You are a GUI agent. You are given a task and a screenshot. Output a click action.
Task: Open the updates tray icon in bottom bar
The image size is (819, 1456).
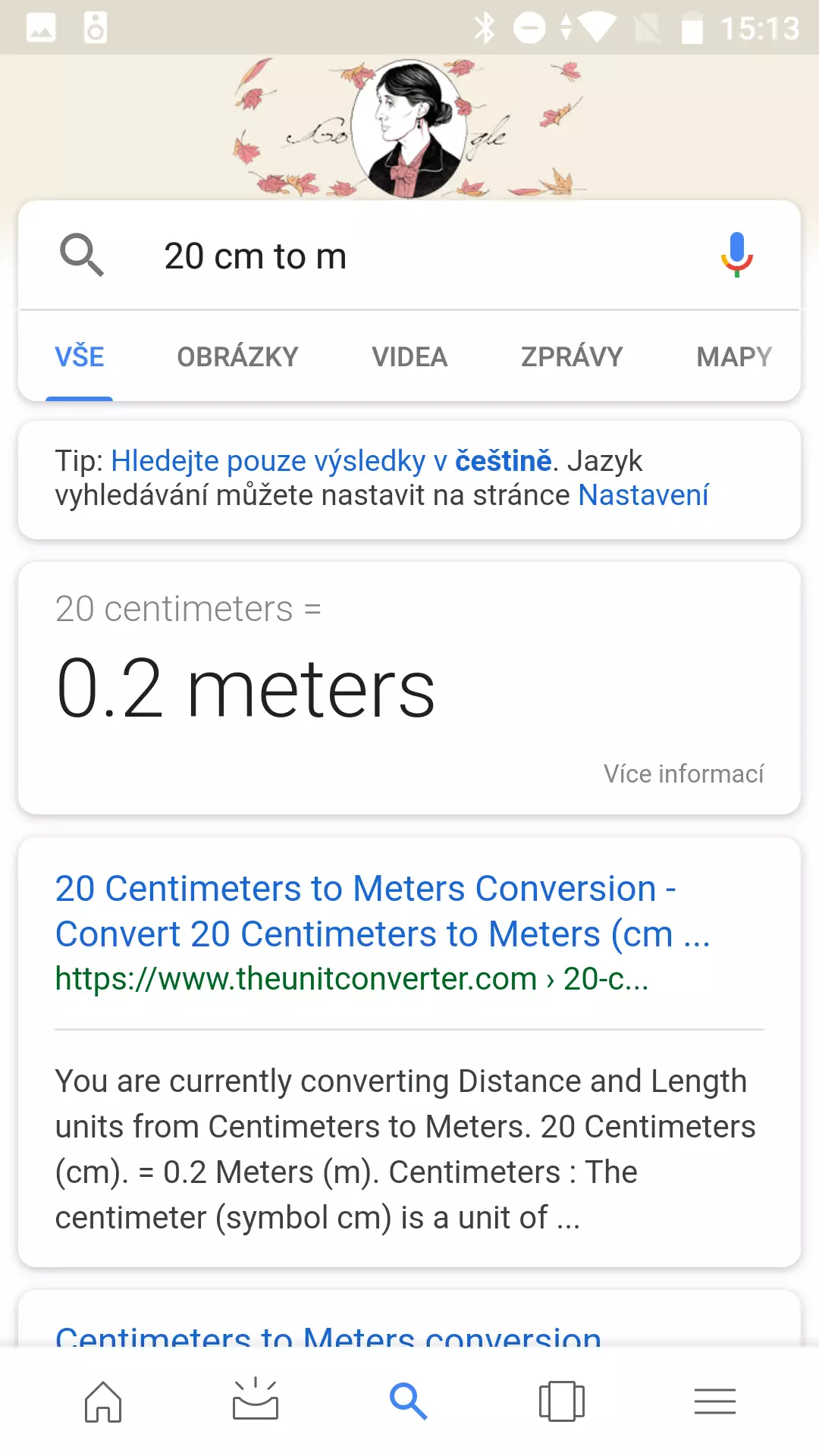(256, 1400)
